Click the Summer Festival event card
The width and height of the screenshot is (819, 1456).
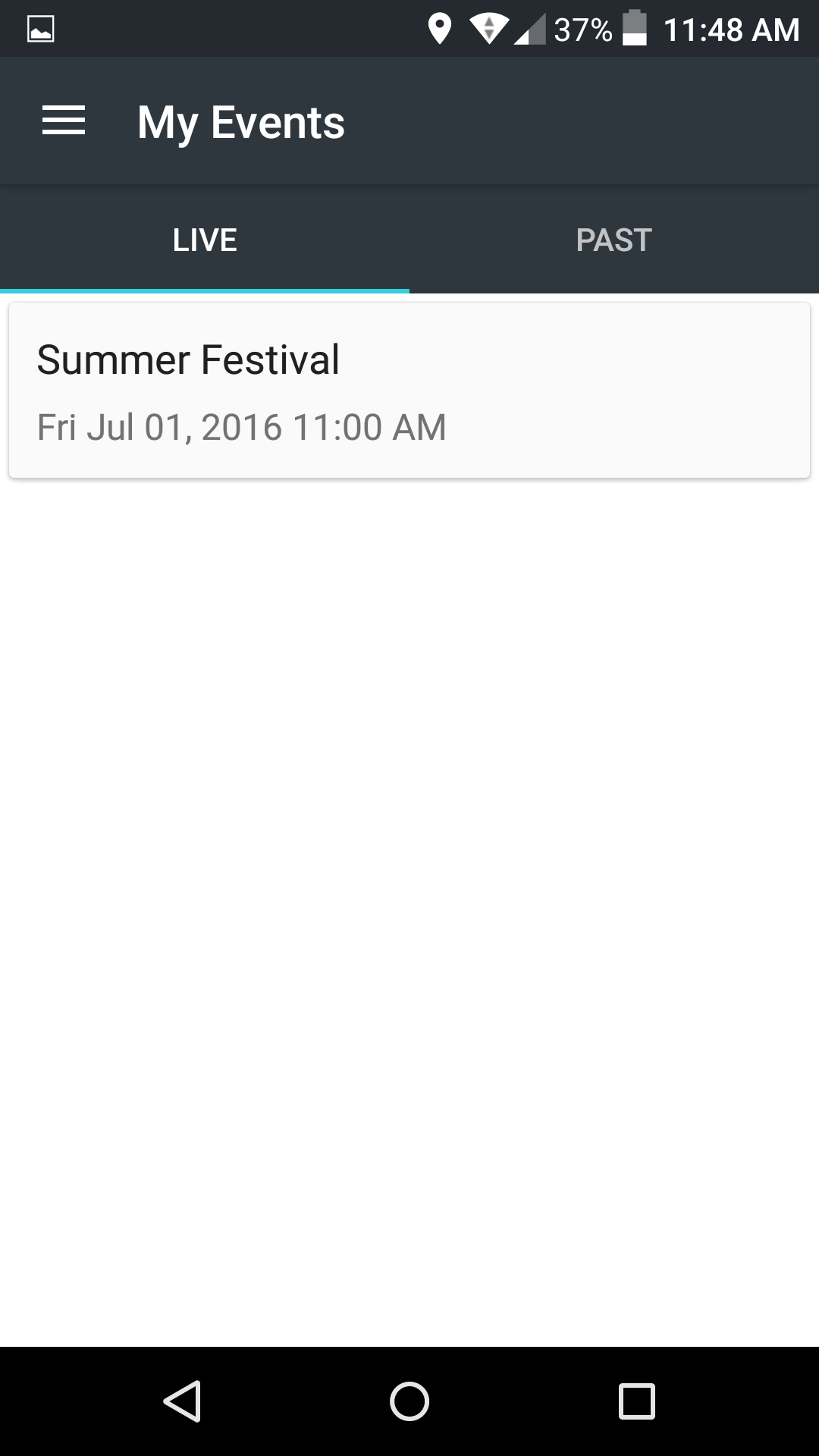[409, 388]
